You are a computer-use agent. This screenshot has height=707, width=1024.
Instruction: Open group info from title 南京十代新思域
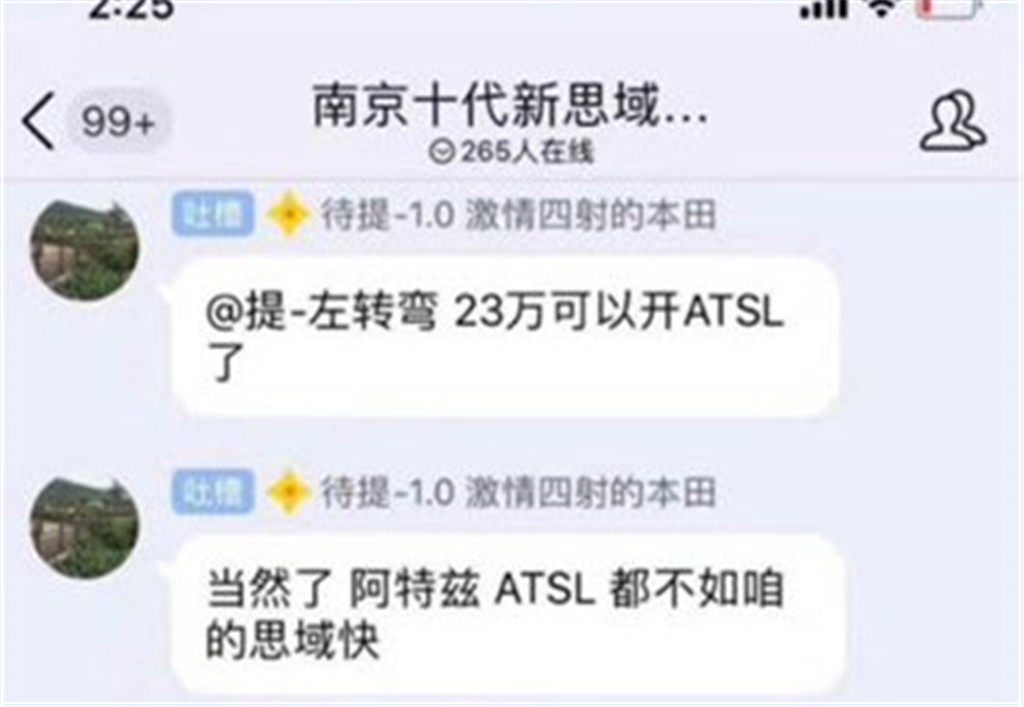(510, 108)
